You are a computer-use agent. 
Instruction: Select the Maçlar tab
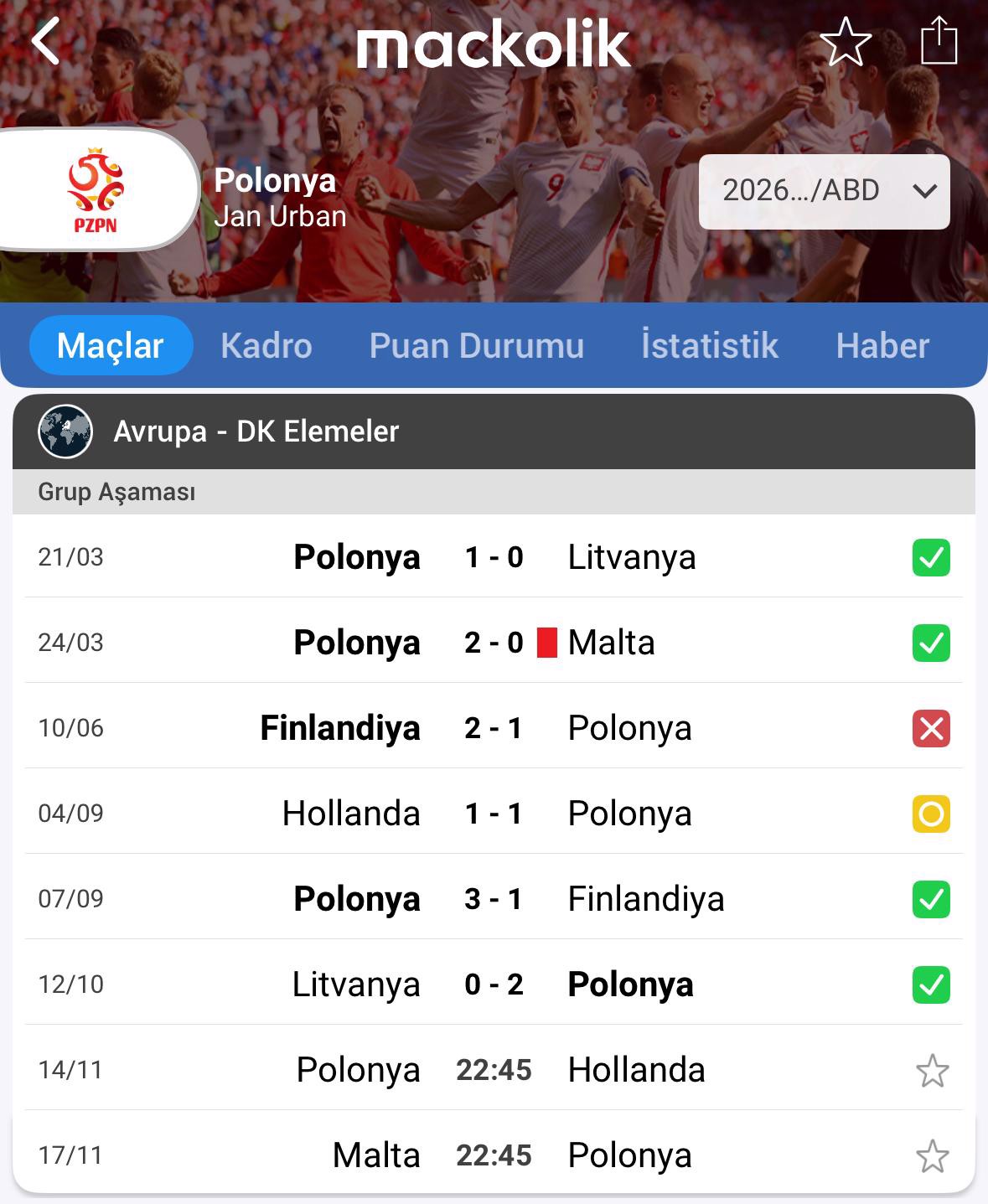pyautogui.click(x=111, y=345)
